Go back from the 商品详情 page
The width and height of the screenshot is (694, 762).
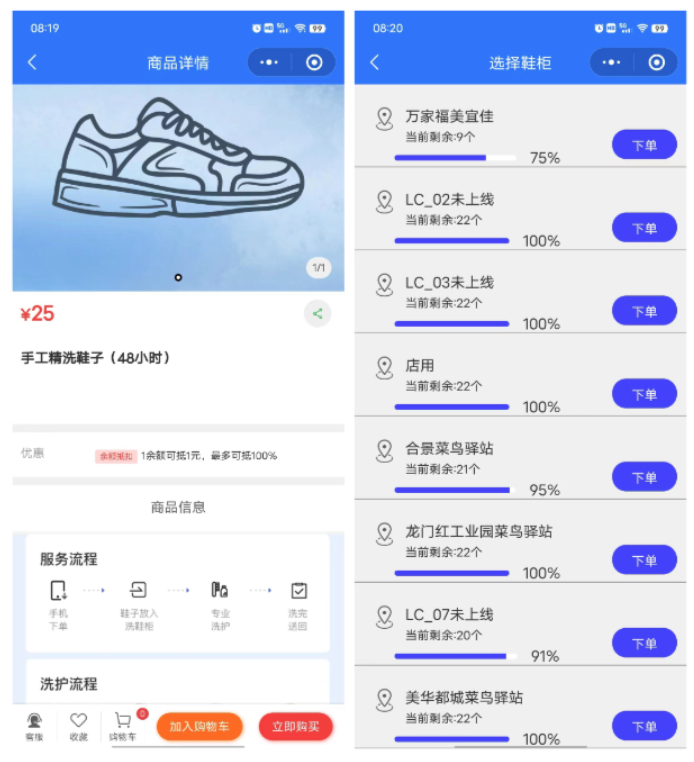32,63
